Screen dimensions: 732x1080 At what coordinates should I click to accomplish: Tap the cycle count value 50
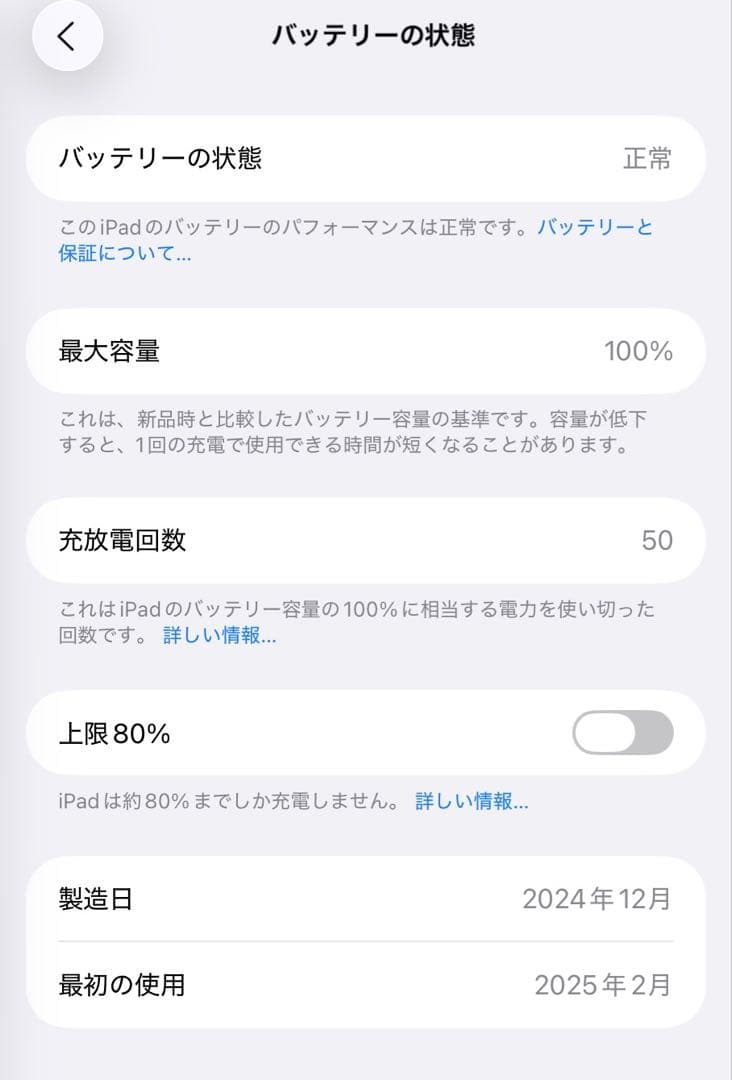tap(659, 541)
